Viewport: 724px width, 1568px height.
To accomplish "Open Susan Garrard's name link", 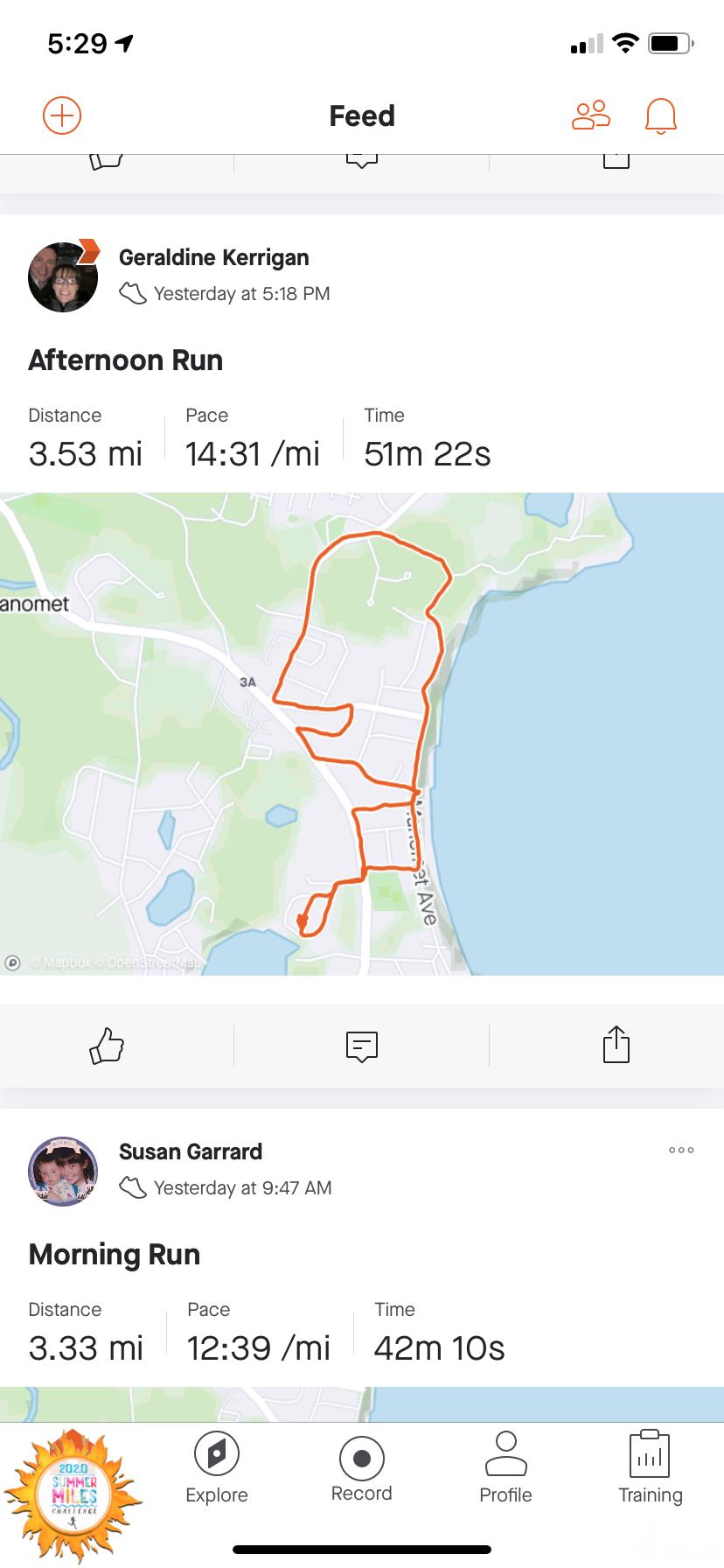I will pyautogui.click(x=191, y=1151).
